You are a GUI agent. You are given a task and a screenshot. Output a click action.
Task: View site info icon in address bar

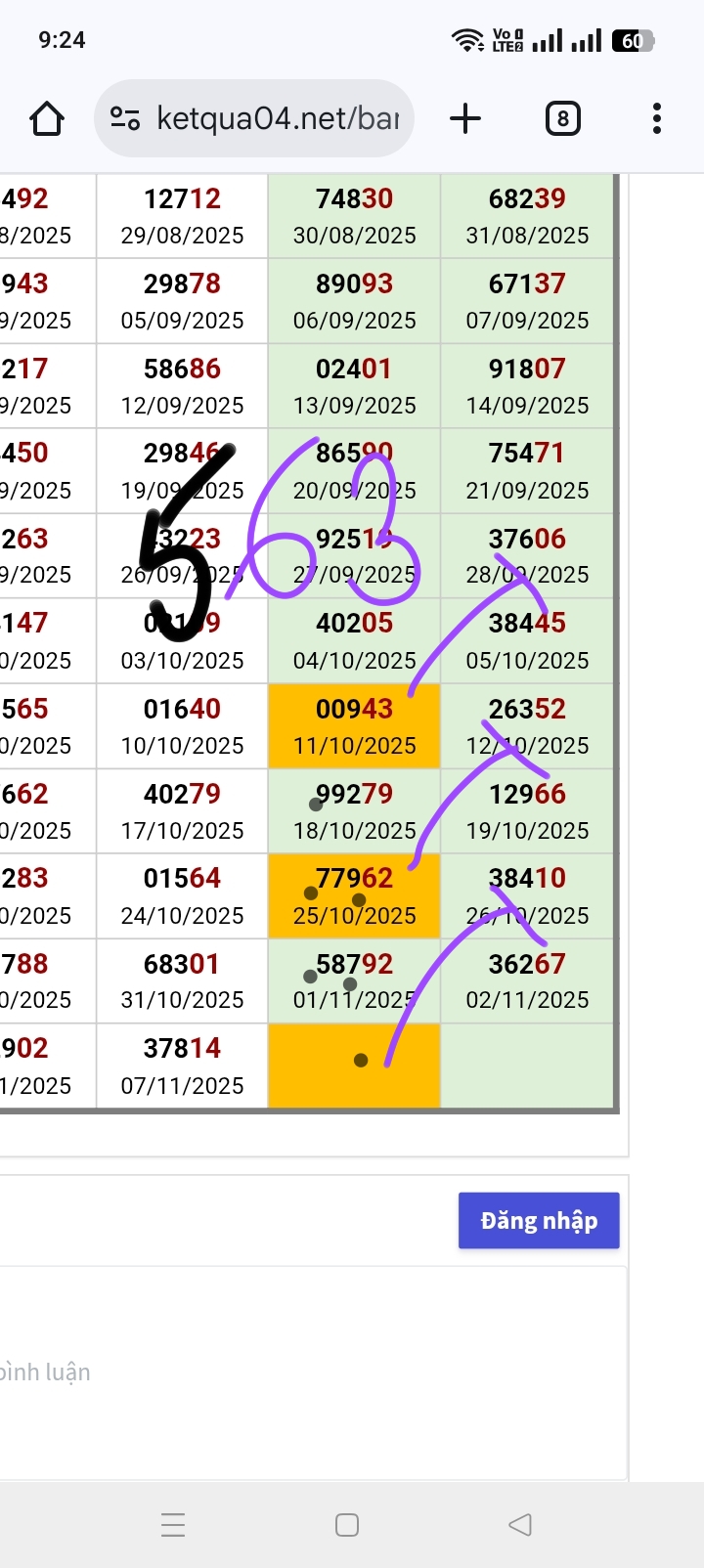(125, 119)
